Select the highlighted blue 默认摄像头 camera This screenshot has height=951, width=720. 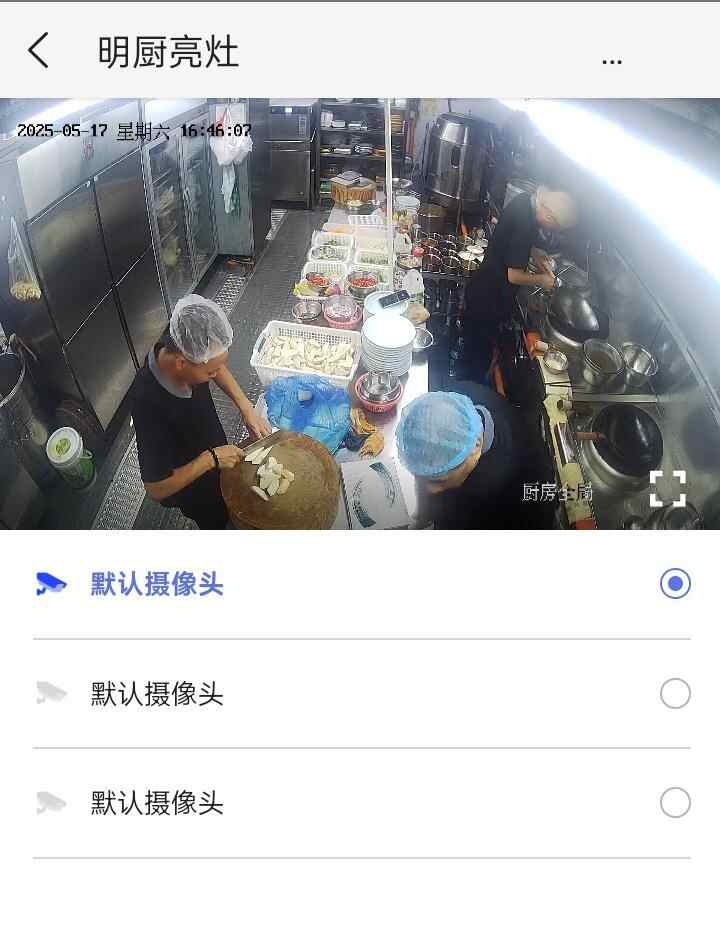(x=675, y=584)
